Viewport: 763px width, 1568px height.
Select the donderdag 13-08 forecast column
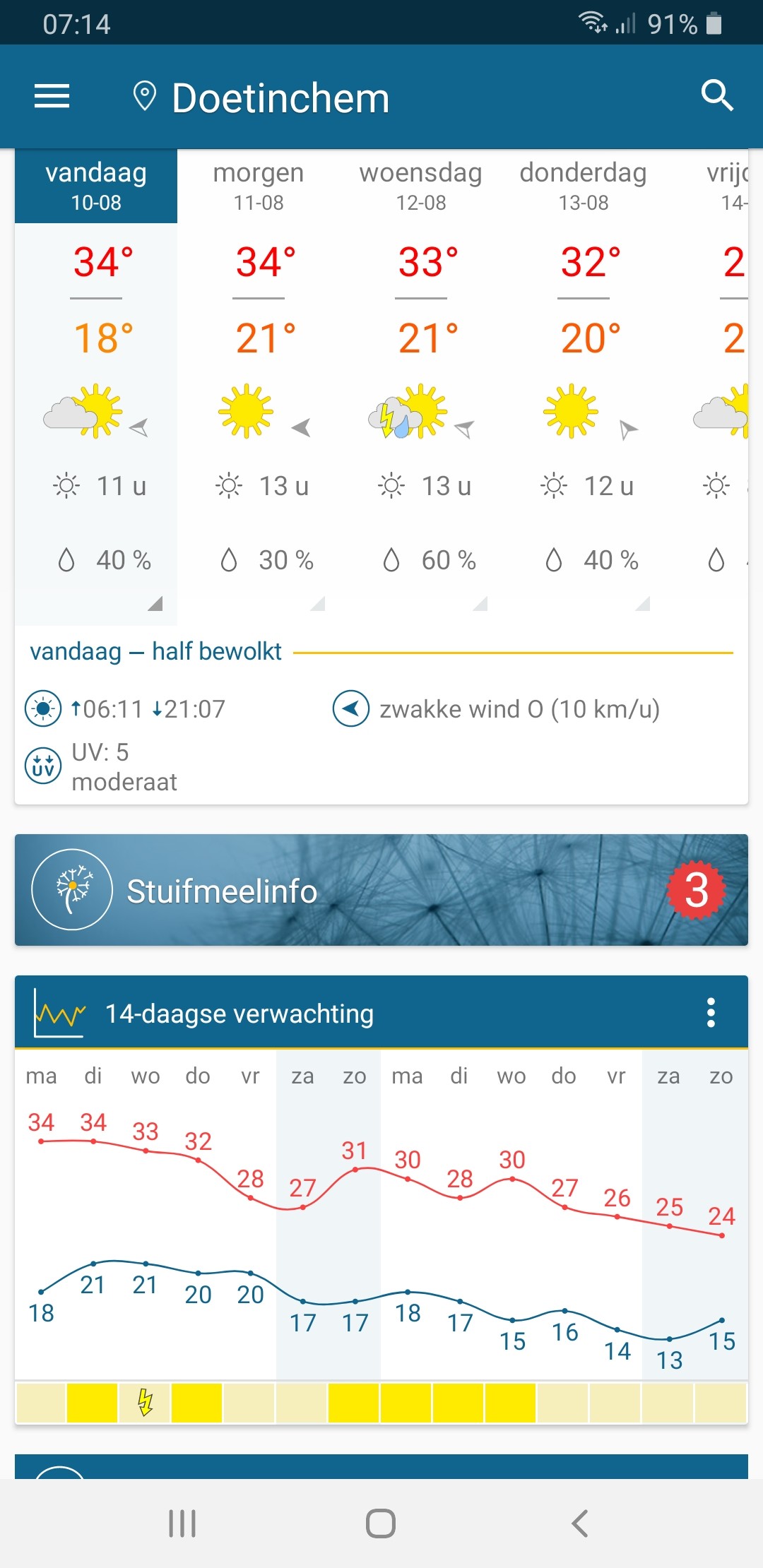pos(584,387)
